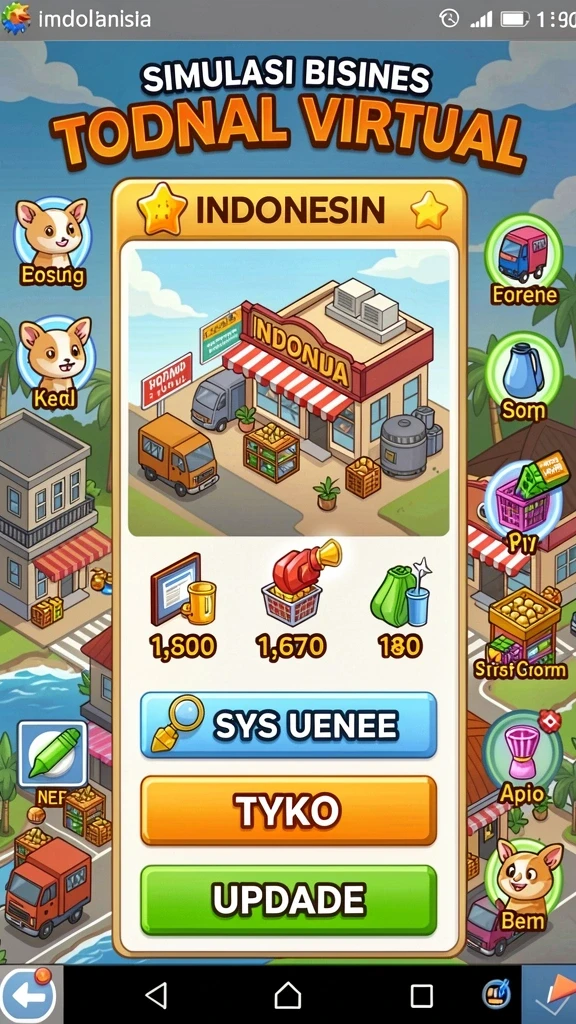Tap the green UPDADE button
The image size is (576, 1024).
pyautogui.click(x=288, y=900)
